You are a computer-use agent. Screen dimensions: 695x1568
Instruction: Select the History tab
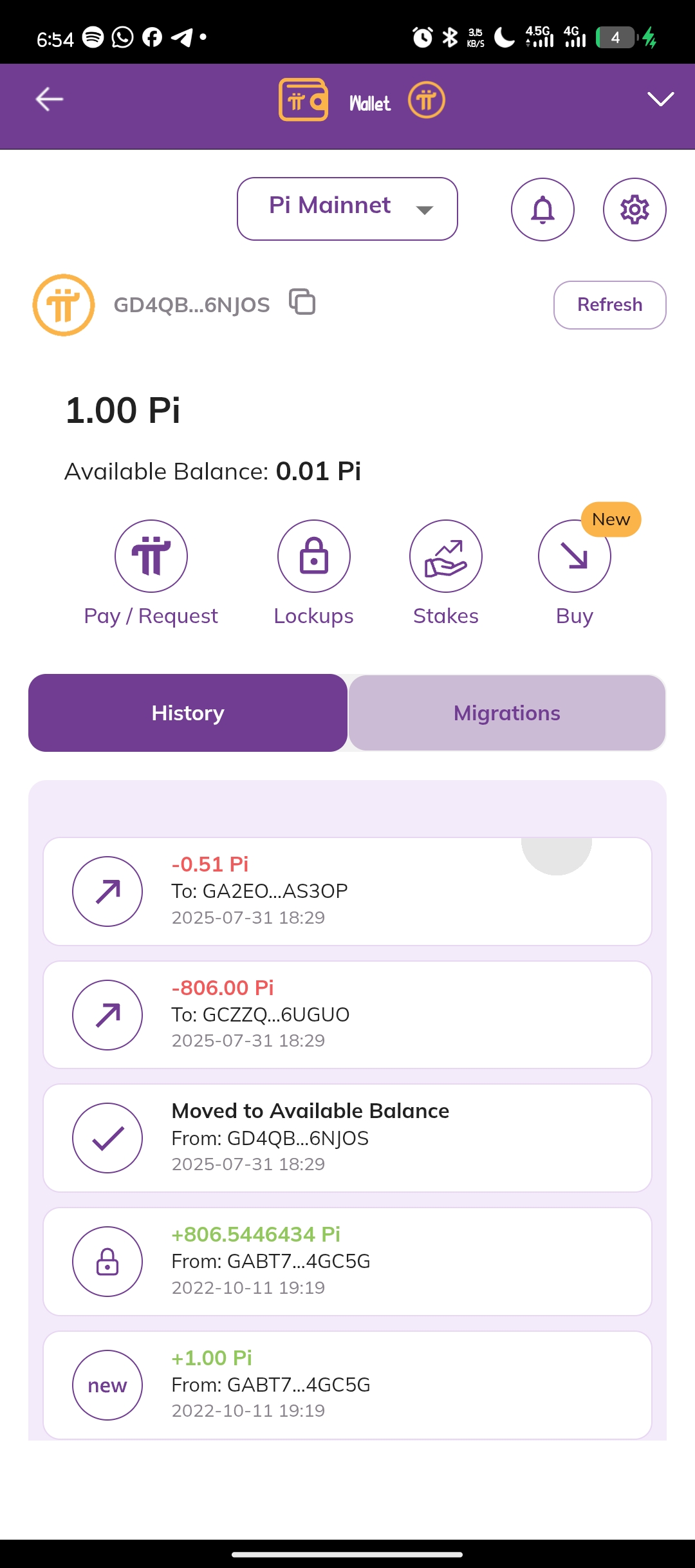188,713
